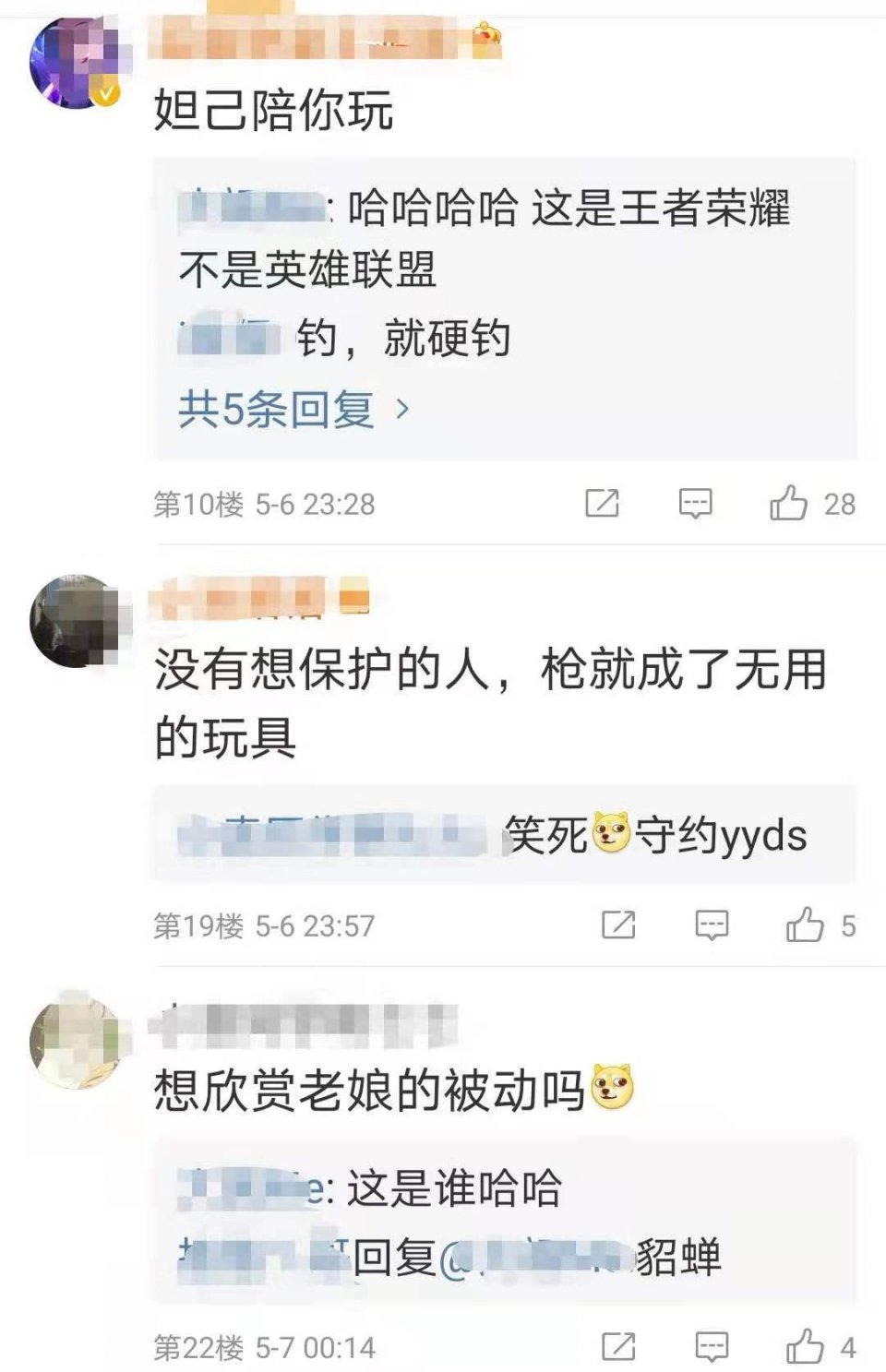
Task: Like the floor 19 comment about 守约
Action: pos(805,925)
